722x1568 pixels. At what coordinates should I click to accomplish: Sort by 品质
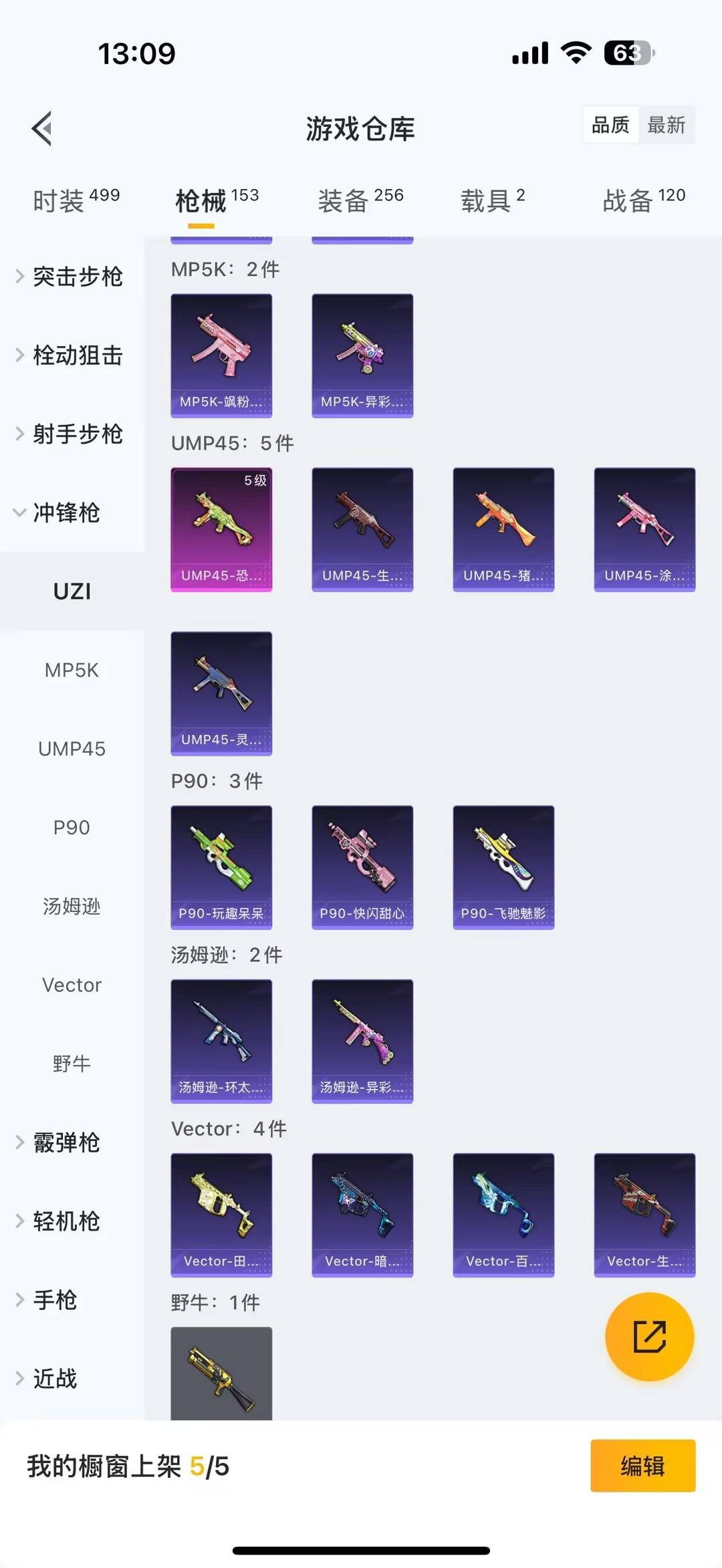click(610, 125)
